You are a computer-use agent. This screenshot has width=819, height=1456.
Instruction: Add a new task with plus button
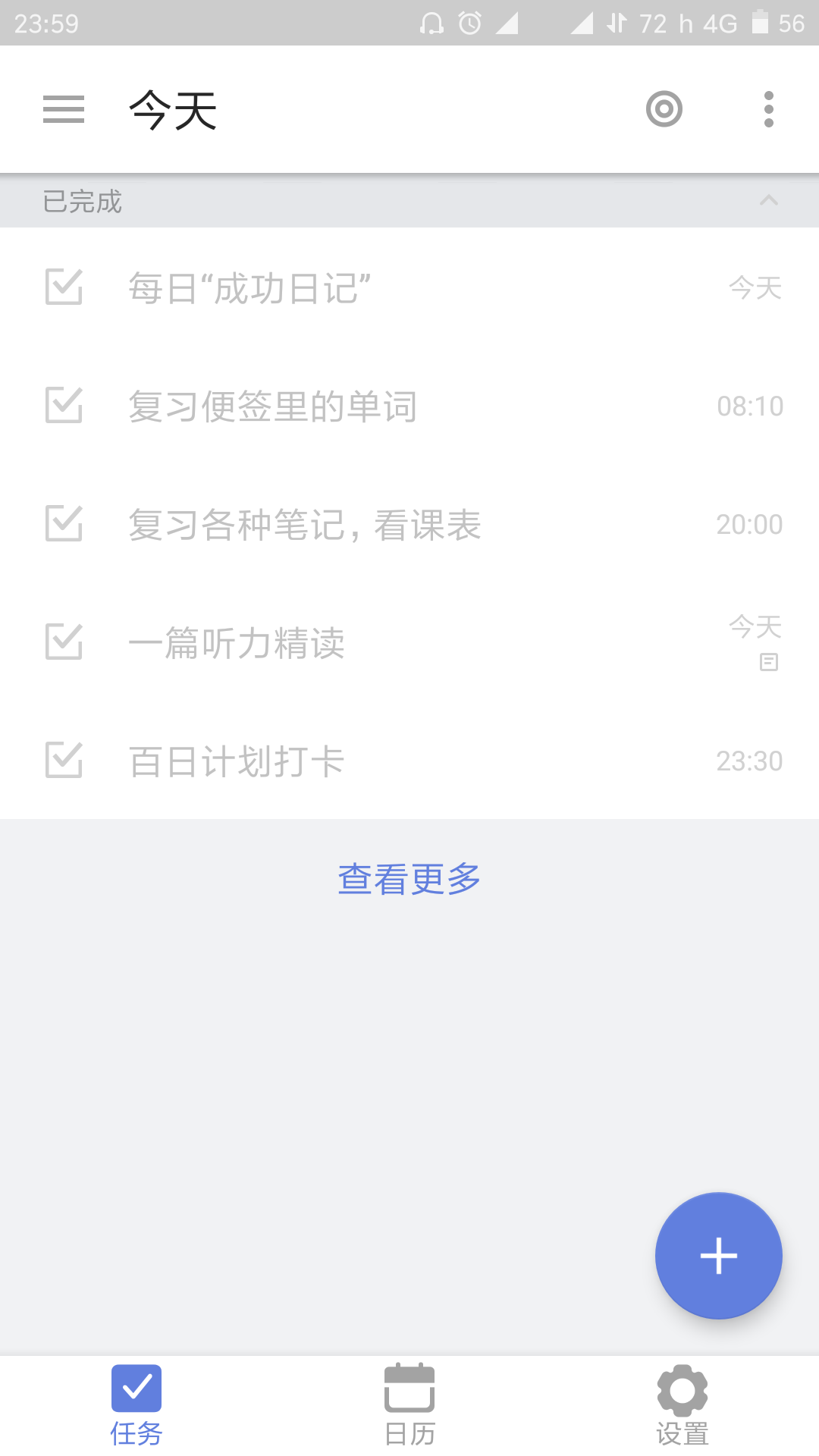pyautogui.click(x=718, y=1256)
